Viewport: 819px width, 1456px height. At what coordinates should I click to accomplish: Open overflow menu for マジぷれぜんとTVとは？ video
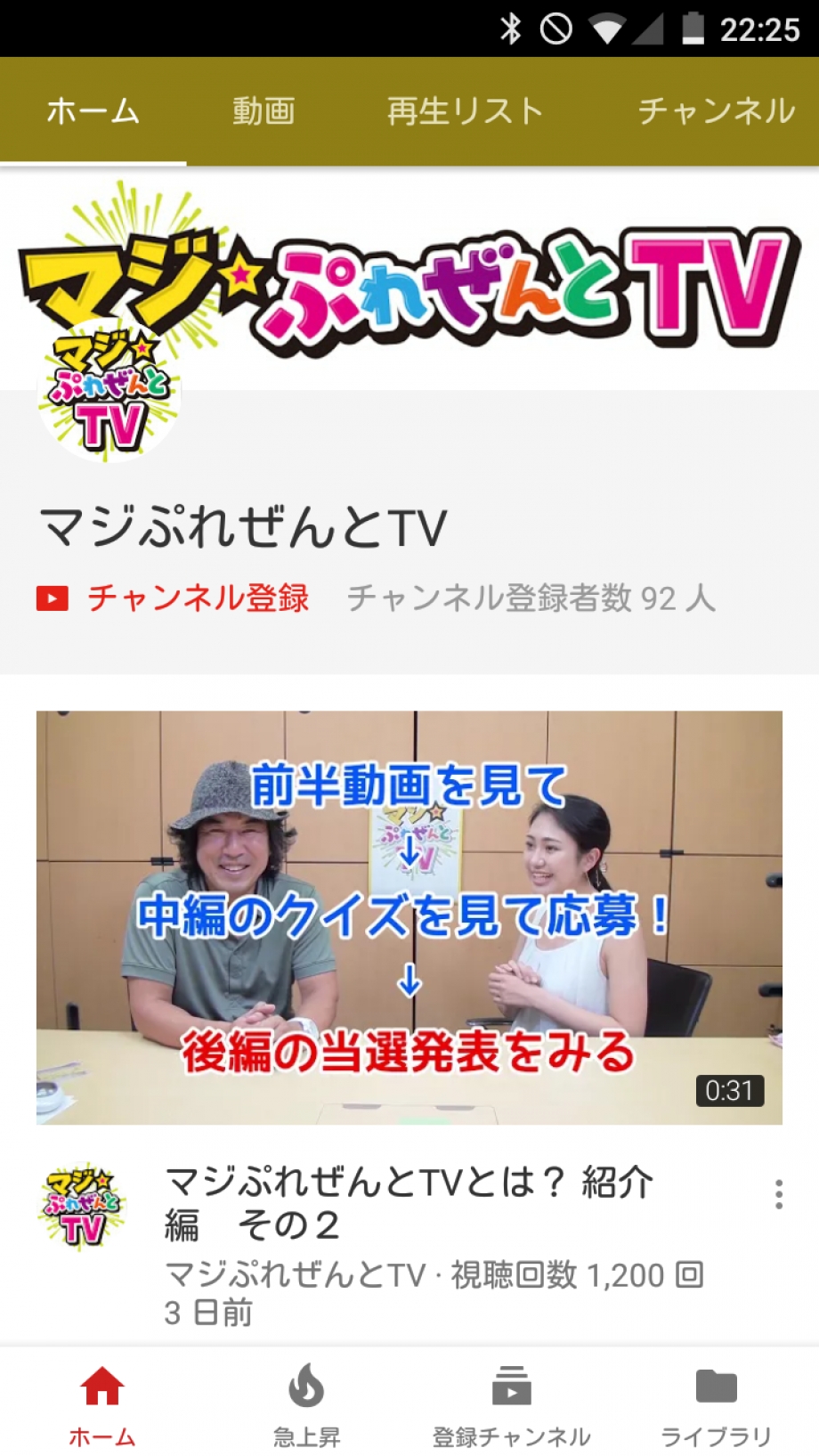[x=778, y=1194]
